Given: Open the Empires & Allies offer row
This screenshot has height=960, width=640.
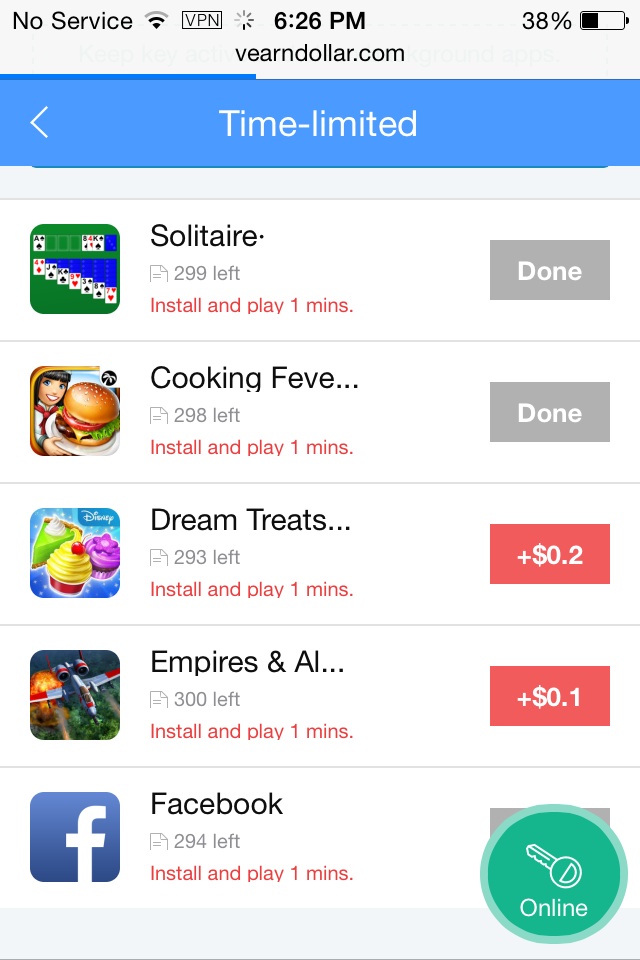Looking at the screenshot, I should [250, 696].
